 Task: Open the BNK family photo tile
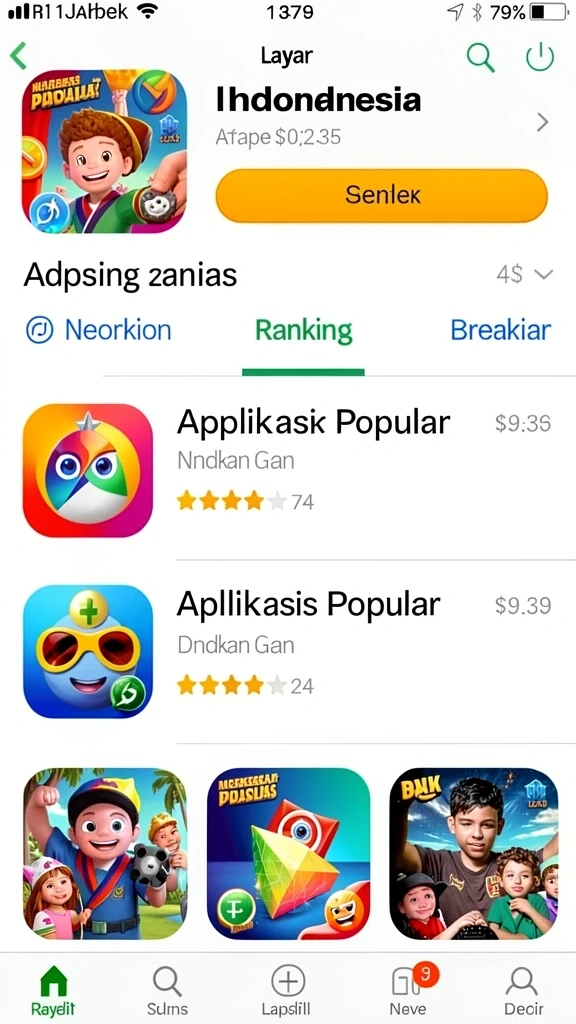point(474,854)
